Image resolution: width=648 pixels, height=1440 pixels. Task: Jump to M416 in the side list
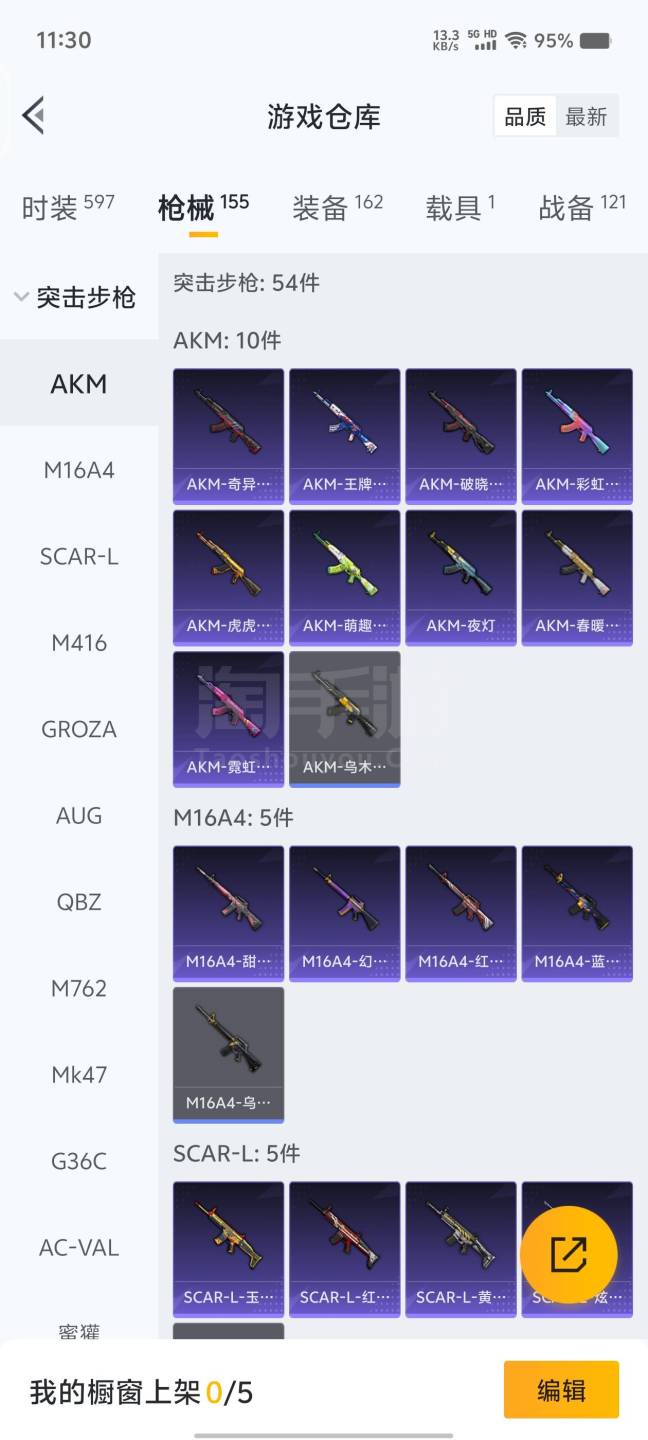tap(79, 643)
